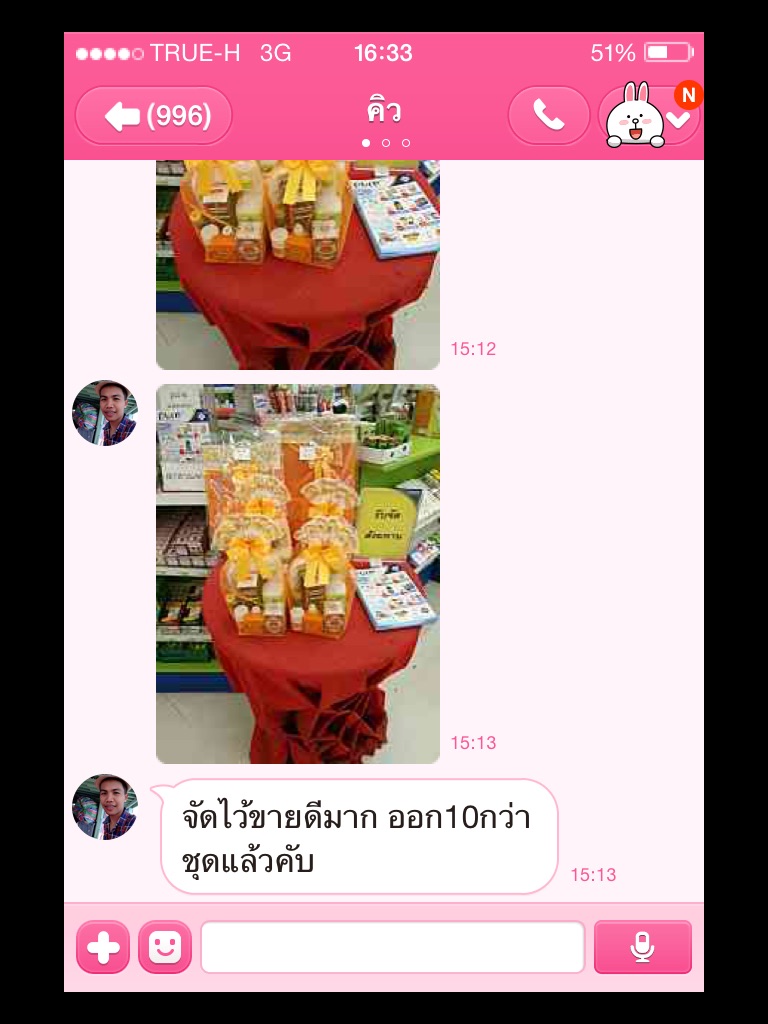
Task: Open the chat options dropdown arrow
Action: click(682, 120)
